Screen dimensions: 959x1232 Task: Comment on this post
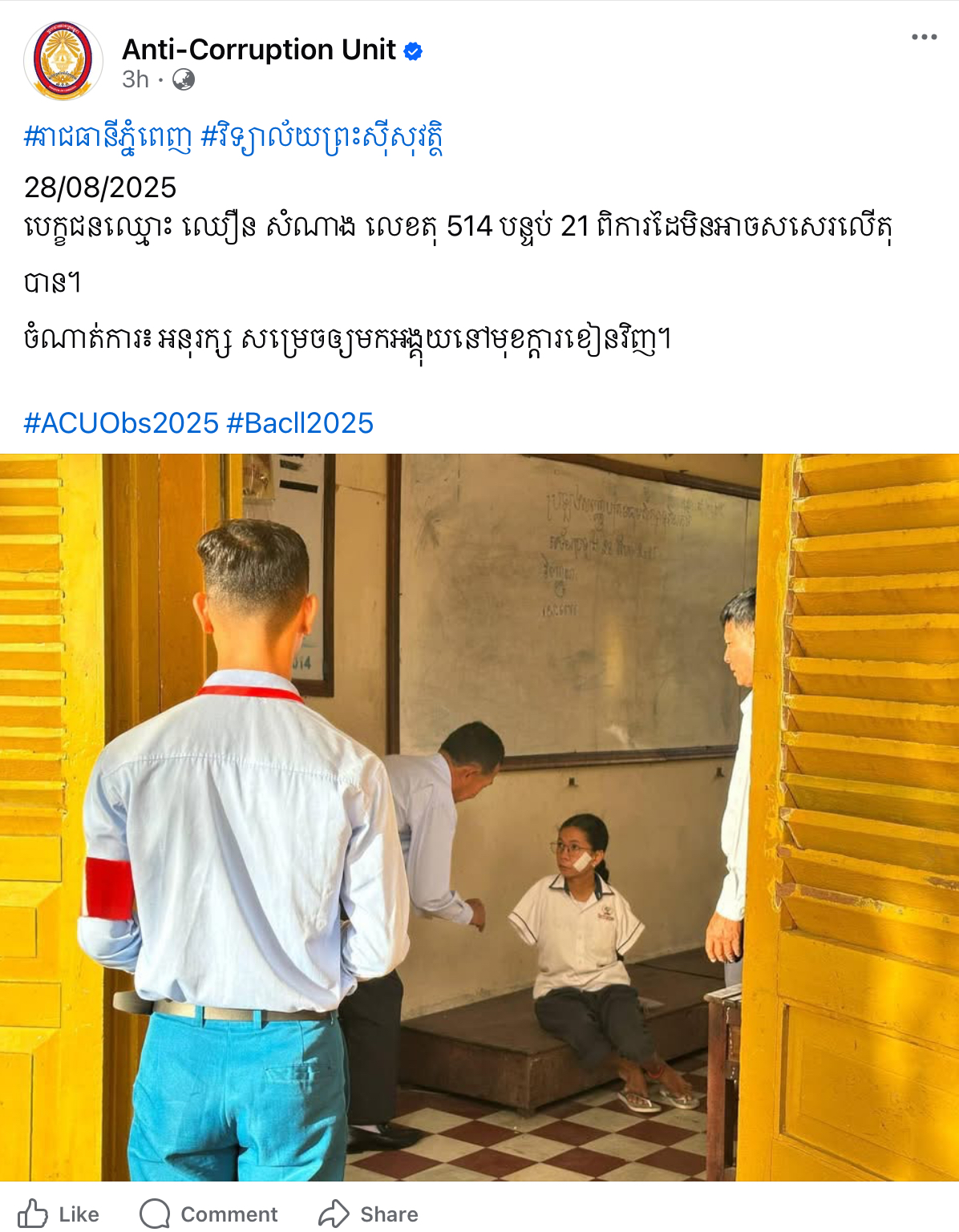click(x=209, y=1214)
